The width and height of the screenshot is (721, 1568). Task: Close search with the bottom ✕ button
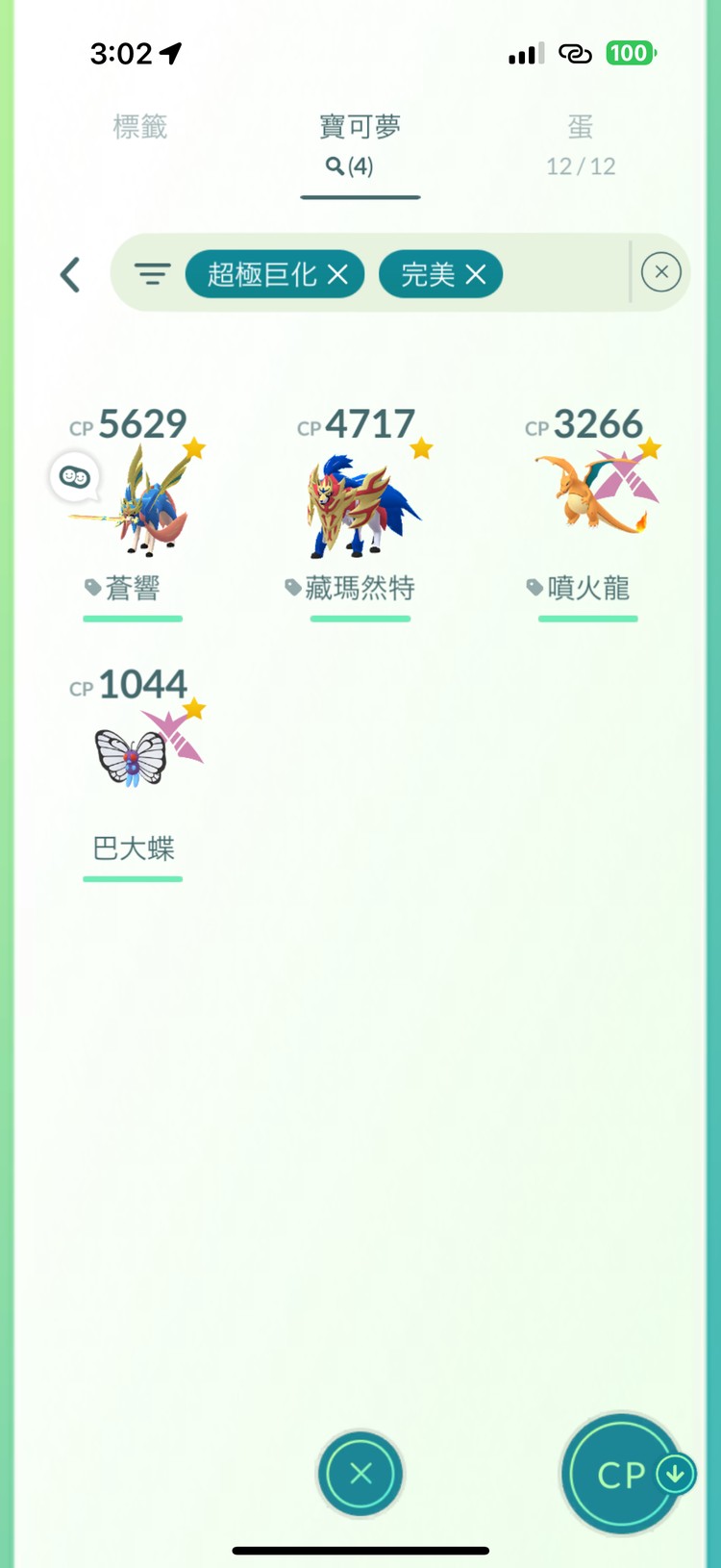(360, 1474)
